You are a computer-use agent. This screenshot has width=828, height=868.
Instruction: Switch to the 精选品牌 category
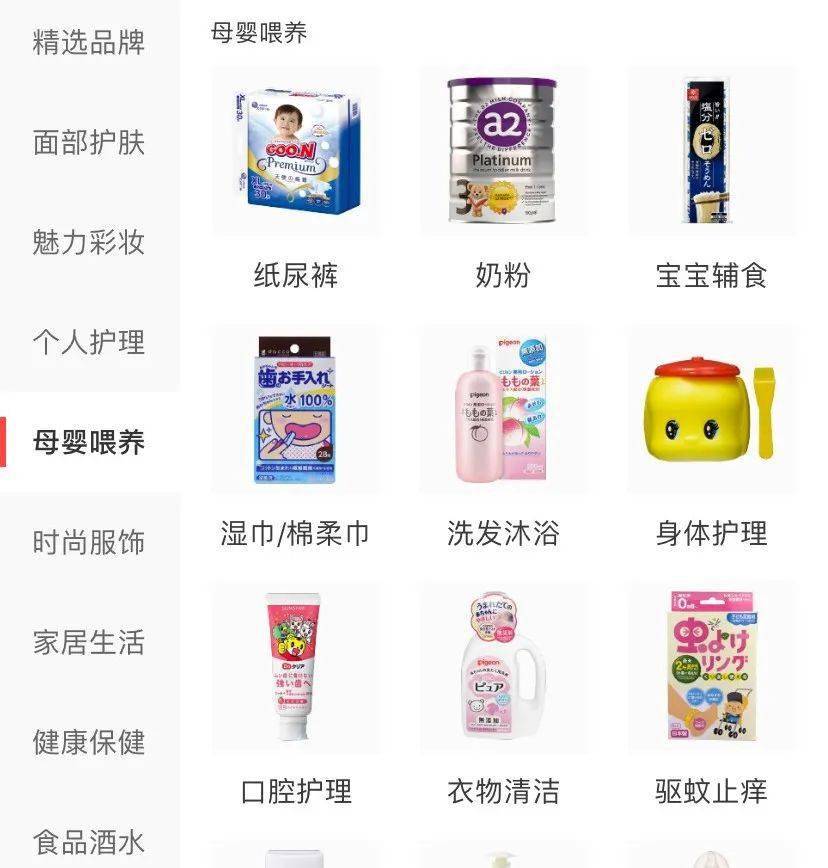tap(89, 43)
